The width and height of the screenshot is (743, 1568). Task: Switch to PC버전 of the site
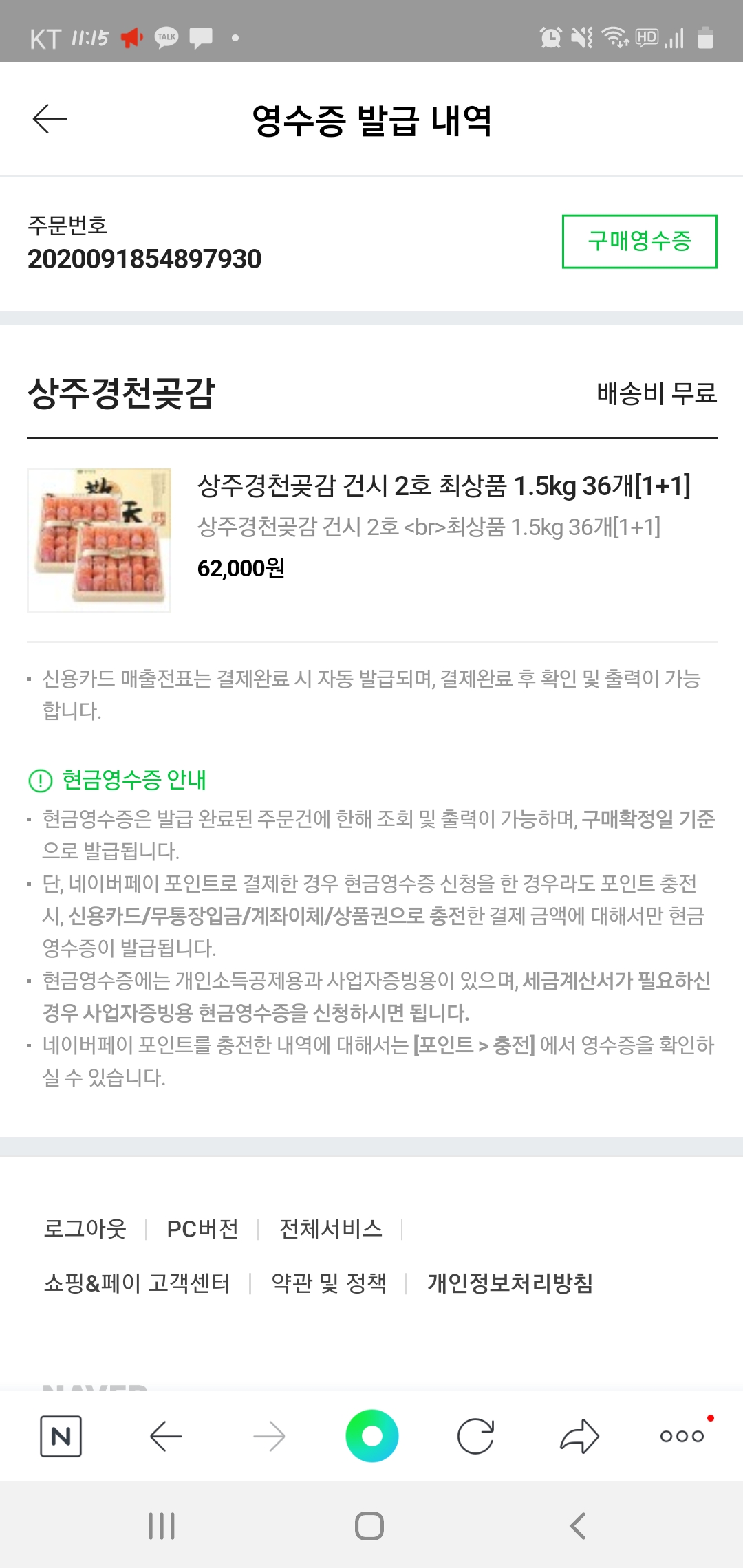tap(202, 1229)
